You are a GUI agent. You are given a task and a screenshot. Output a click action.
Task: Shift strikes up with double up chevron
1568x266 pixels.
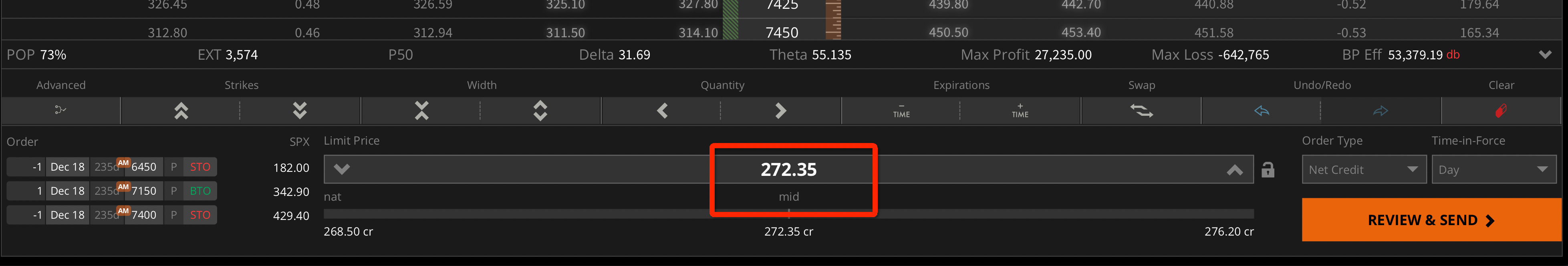coord(181,111)
